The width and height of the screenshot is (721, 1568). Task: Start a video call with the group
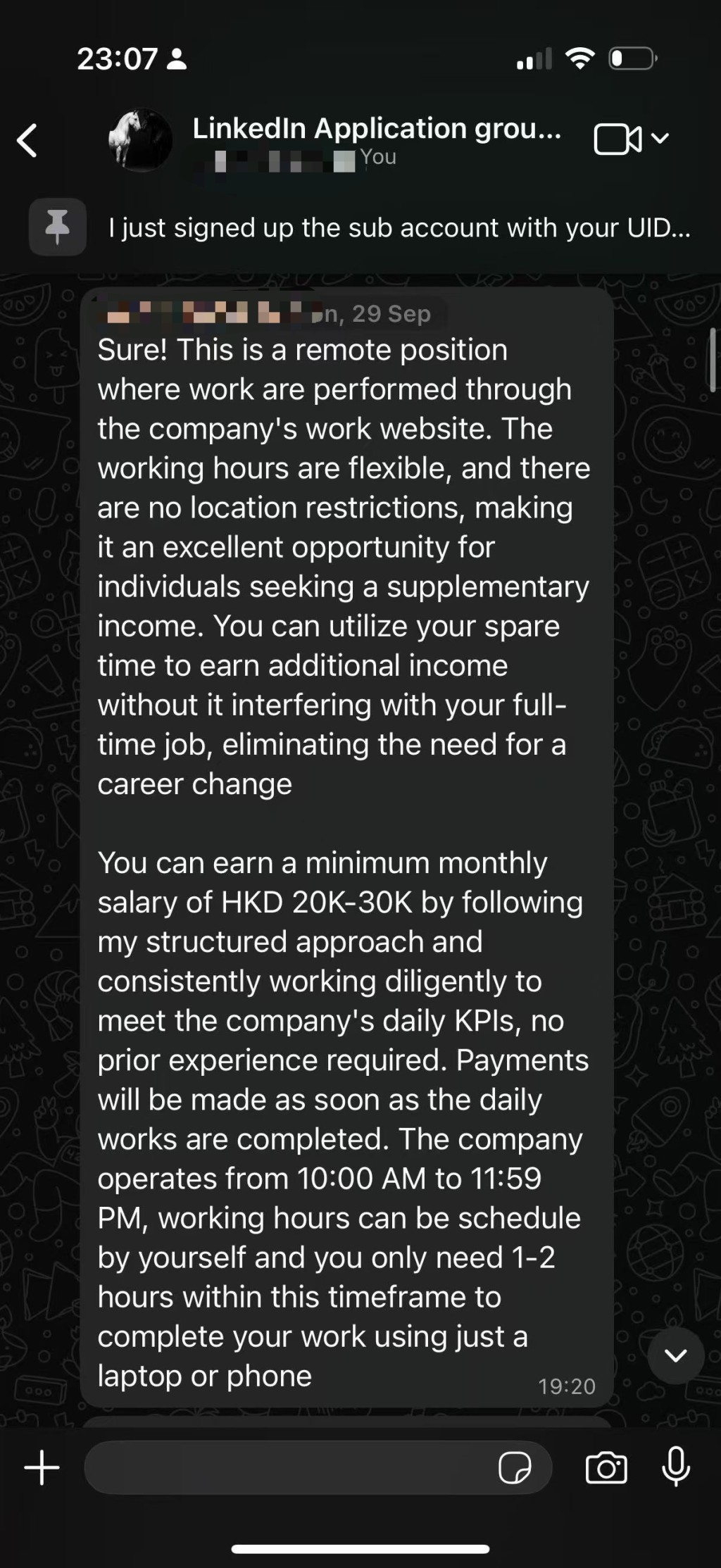pyautogui.click(x=617, y=139)
